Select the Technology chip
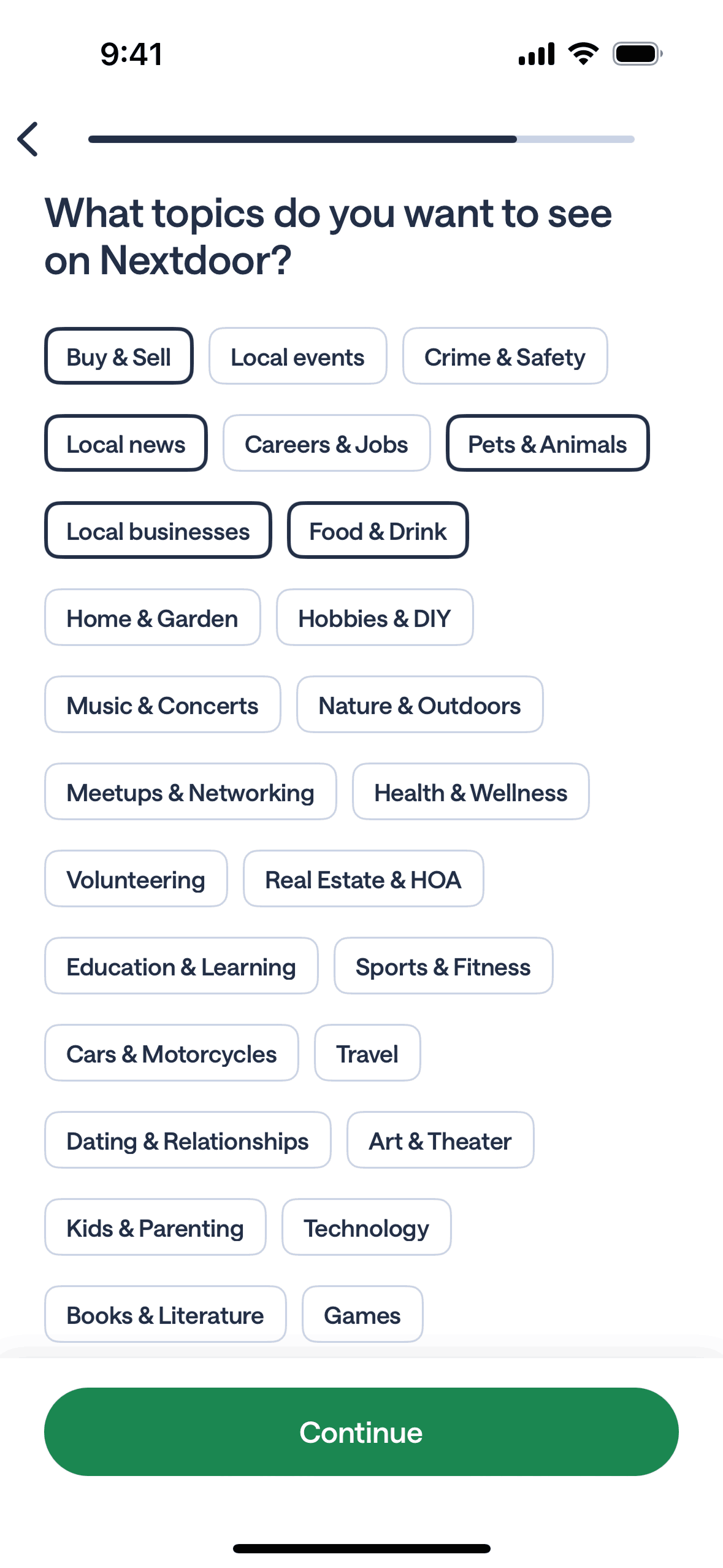 coord(366,1228)
